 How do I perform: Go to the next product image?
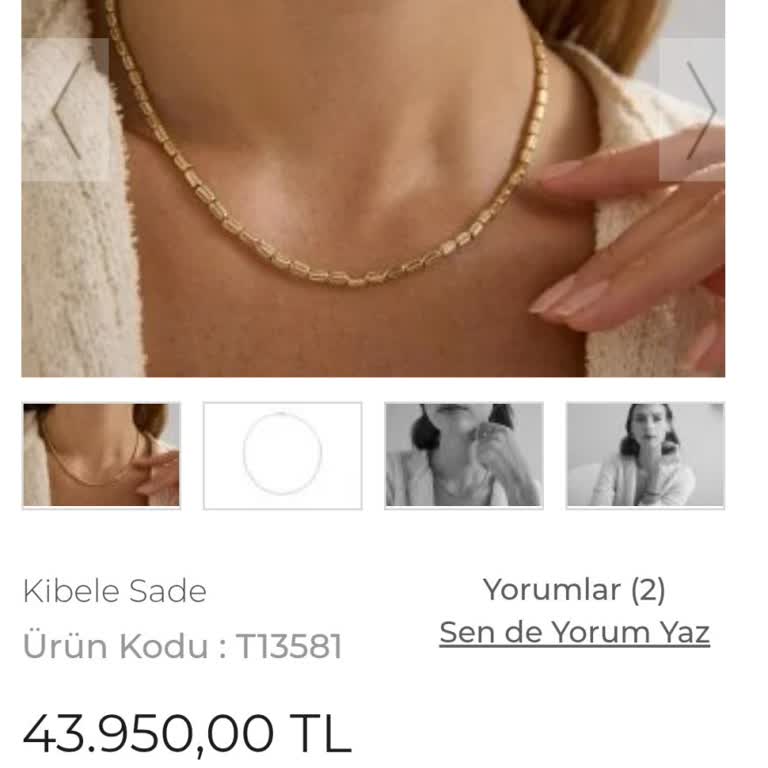(x=703, y=110)
